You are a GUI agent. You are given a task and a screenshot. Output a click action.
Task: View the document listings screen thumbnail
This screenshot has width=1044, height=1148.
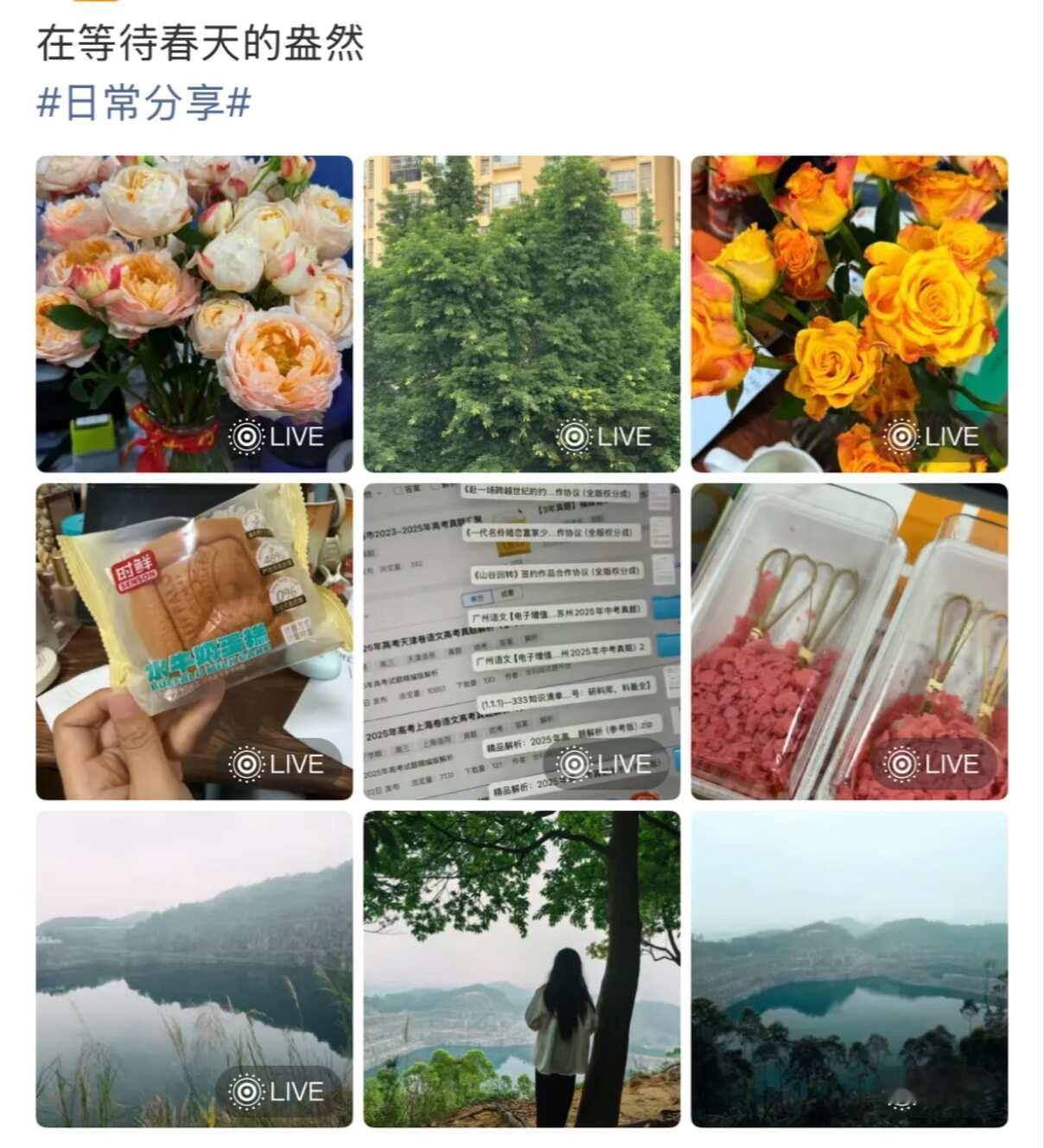(522, 640)
